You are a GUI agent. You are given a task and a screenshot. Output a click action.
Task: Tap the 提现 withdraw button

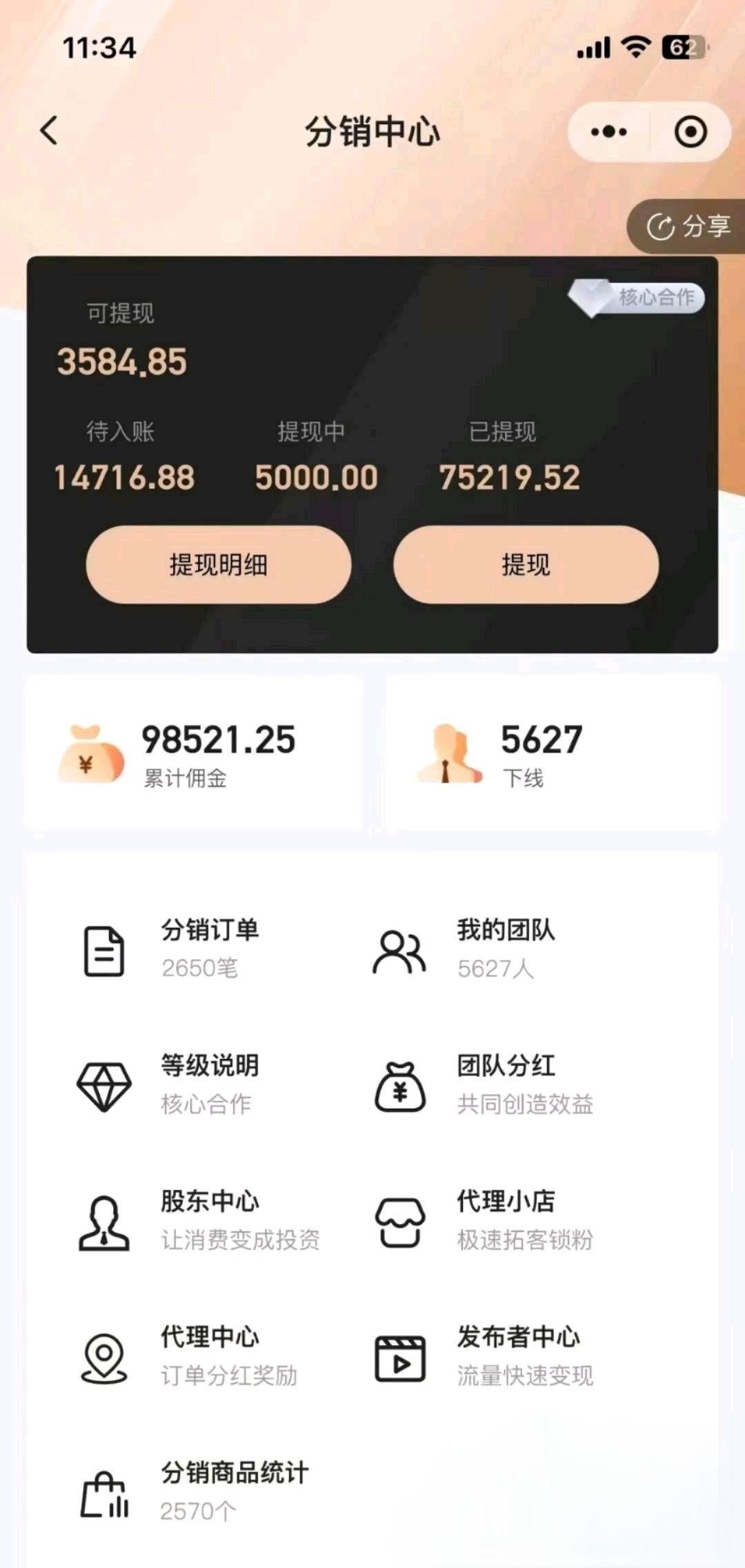coord(526,565)
